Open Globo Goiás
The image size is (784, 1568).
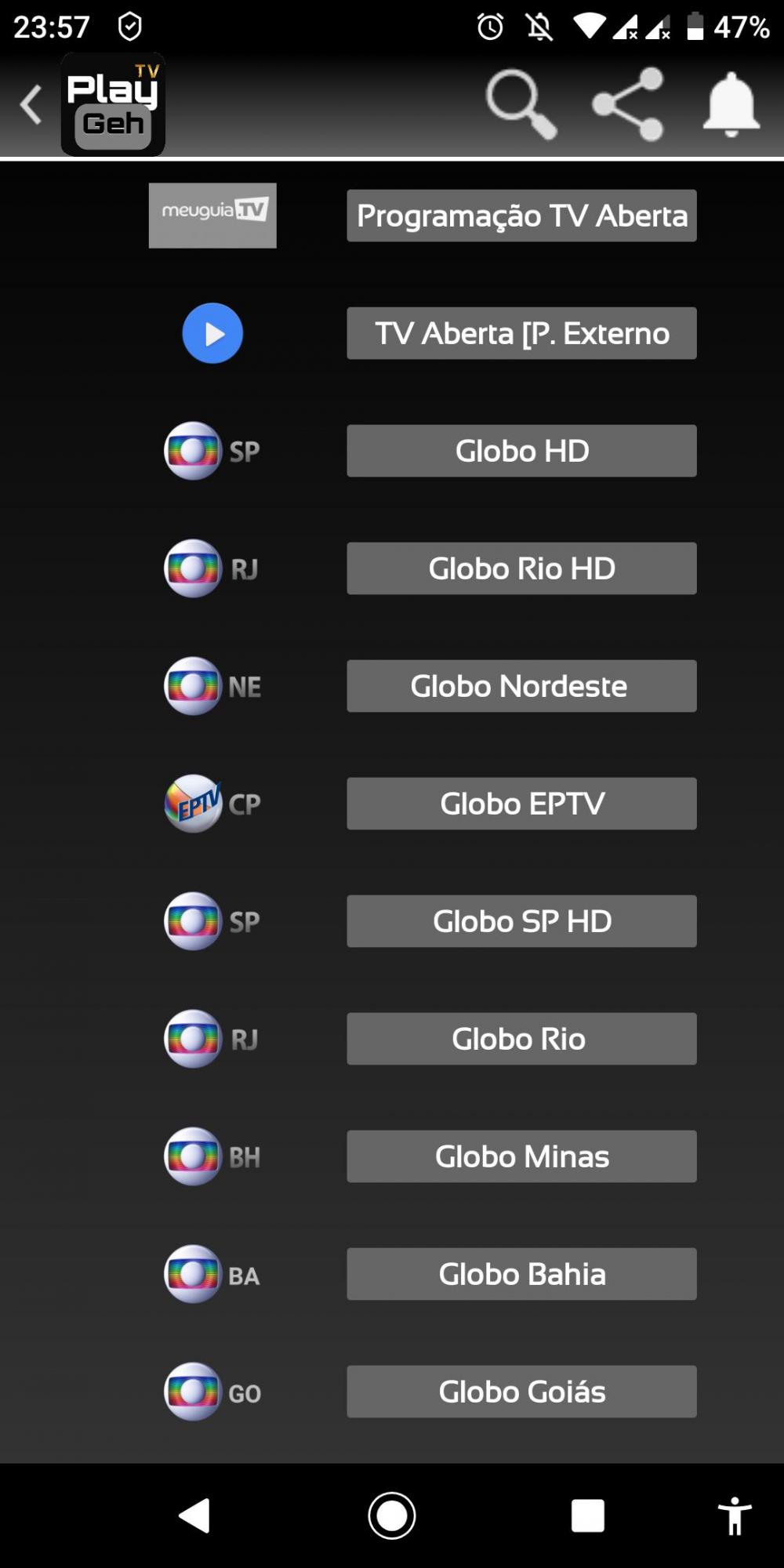coord(521,1392)
